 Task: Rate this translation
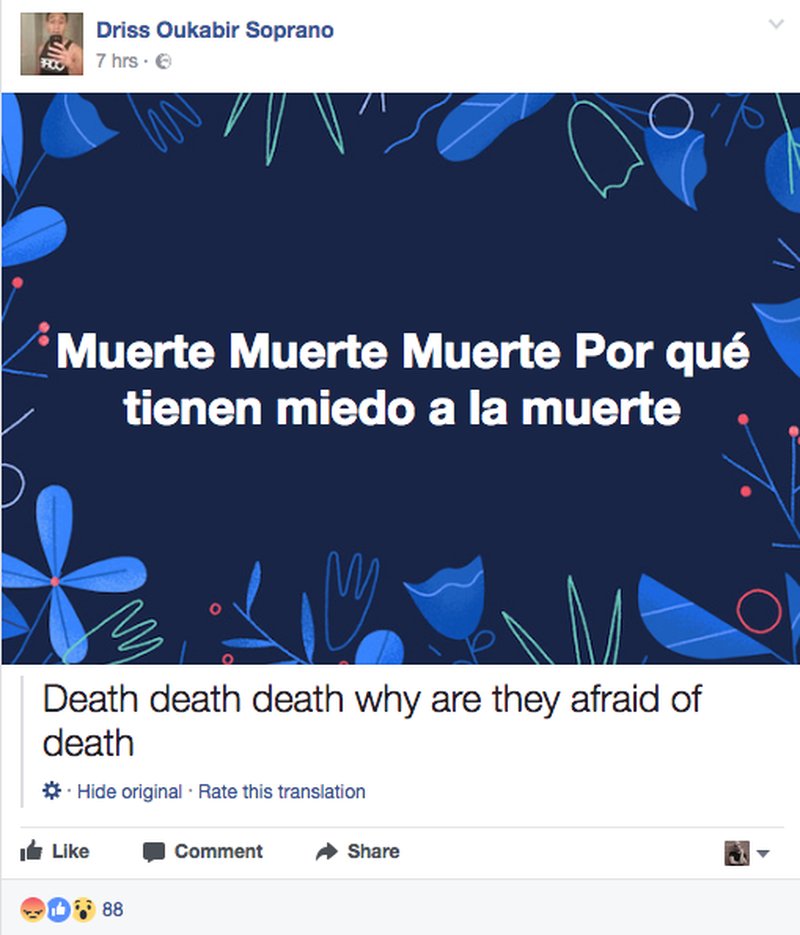(281, 792)
